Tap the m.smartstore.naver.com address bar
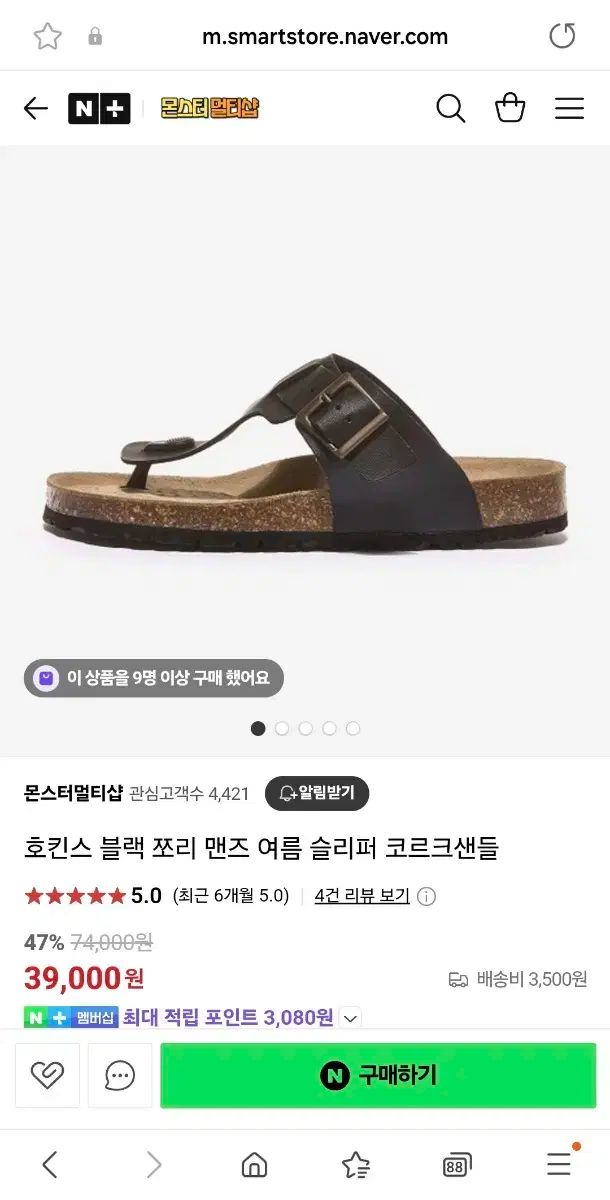Screen dimensions: 610x1200 325,37
